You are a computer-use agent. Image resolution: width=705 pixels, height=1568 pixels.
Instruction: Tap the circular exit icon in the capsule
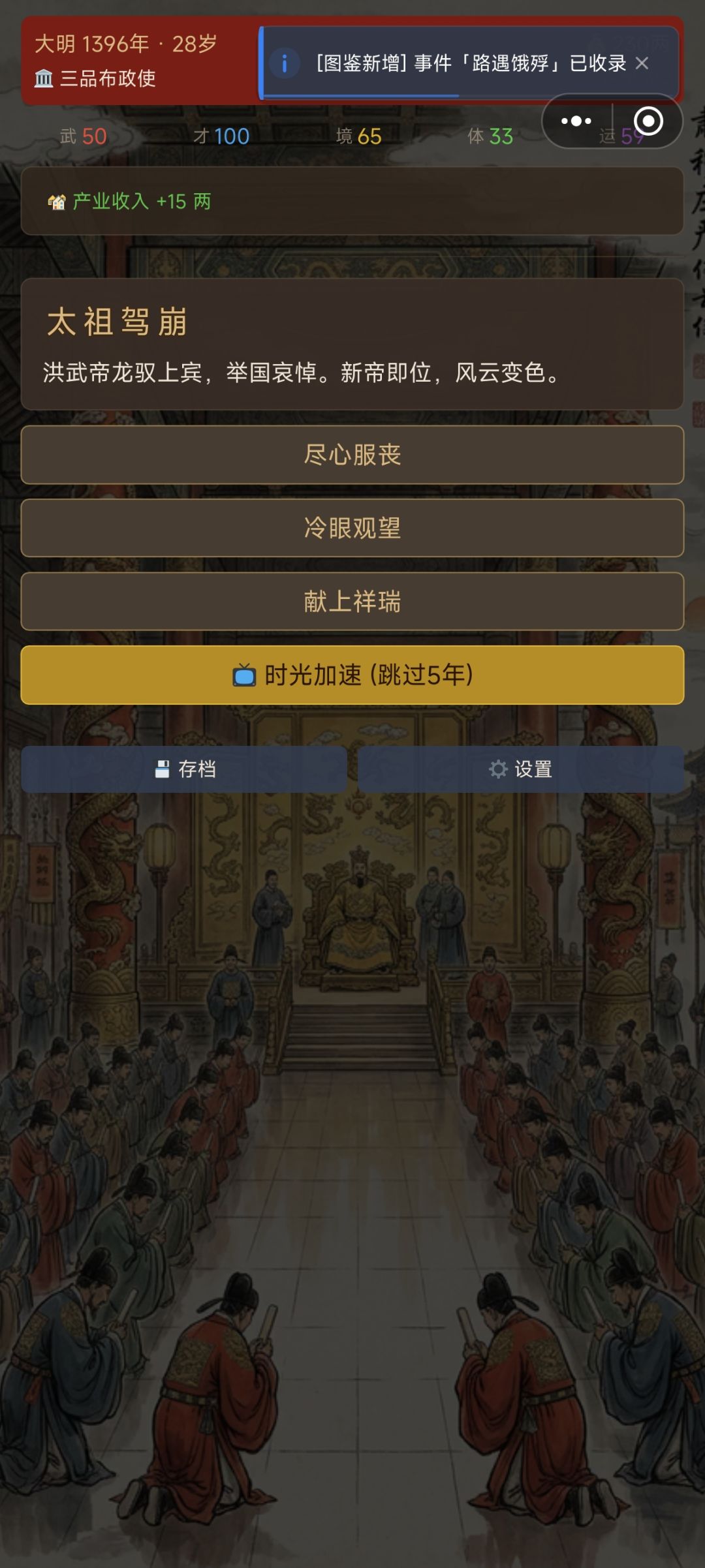tap(649, 121)
